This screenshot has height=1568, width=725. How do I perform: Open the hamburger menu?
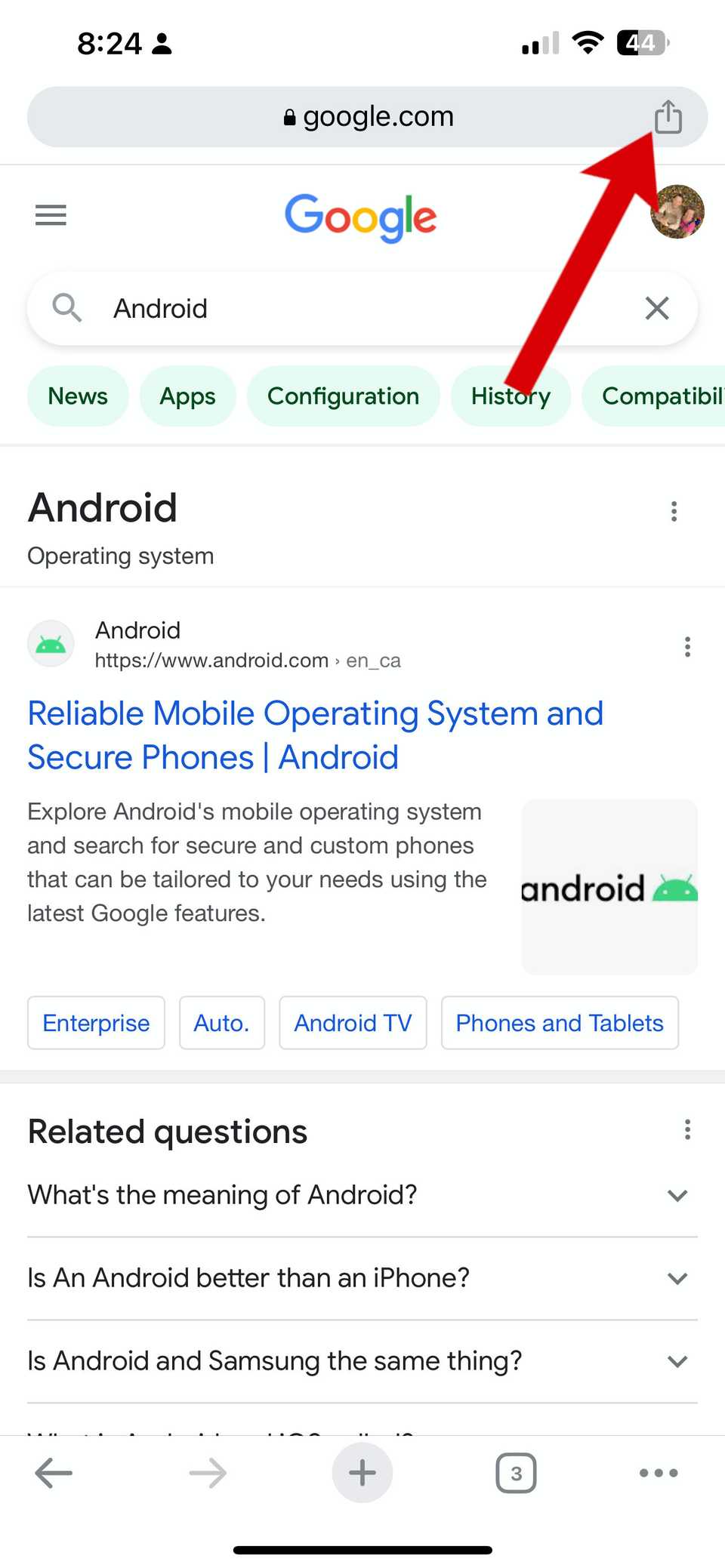51,215
